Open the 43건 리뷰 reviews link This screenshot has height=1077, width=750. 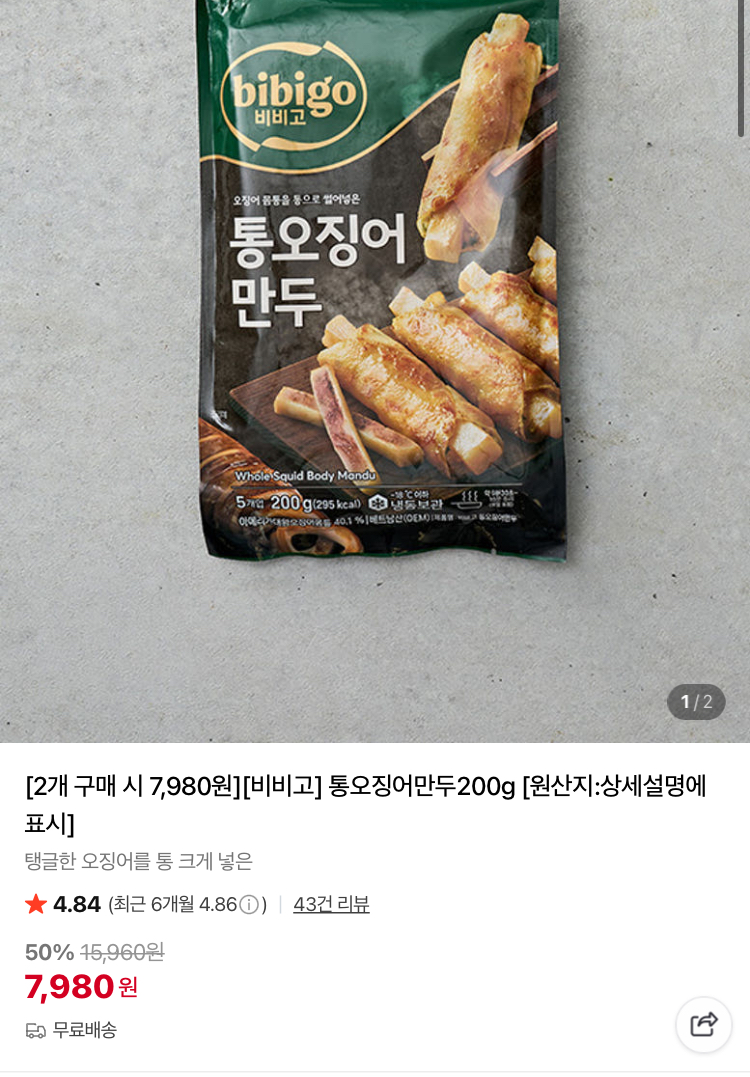[331, 904]
